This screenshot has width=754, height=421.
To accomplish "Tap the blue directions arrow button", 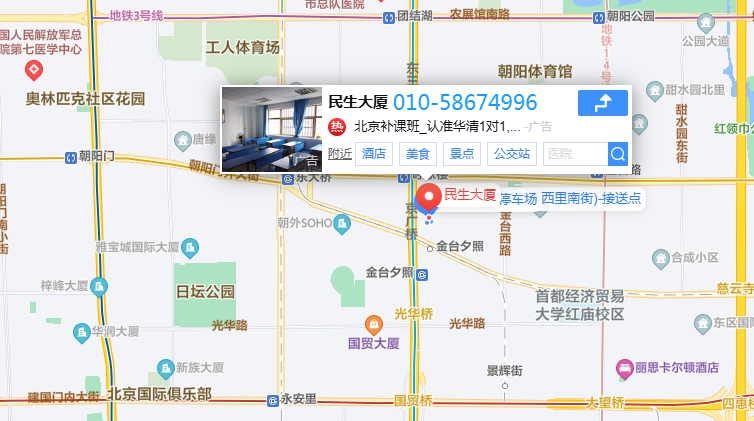I will click(603, 103).
